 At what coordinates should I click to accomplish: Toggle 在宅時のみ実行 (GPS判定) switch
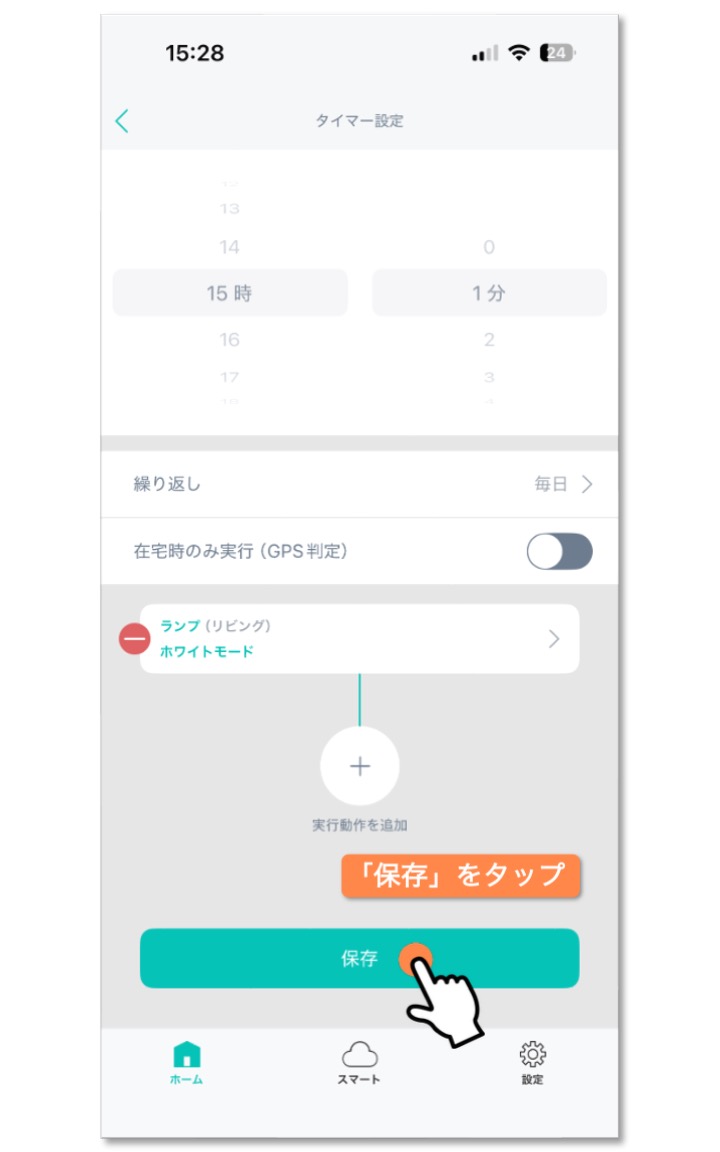pyautogui.click(x=559, y=552)
